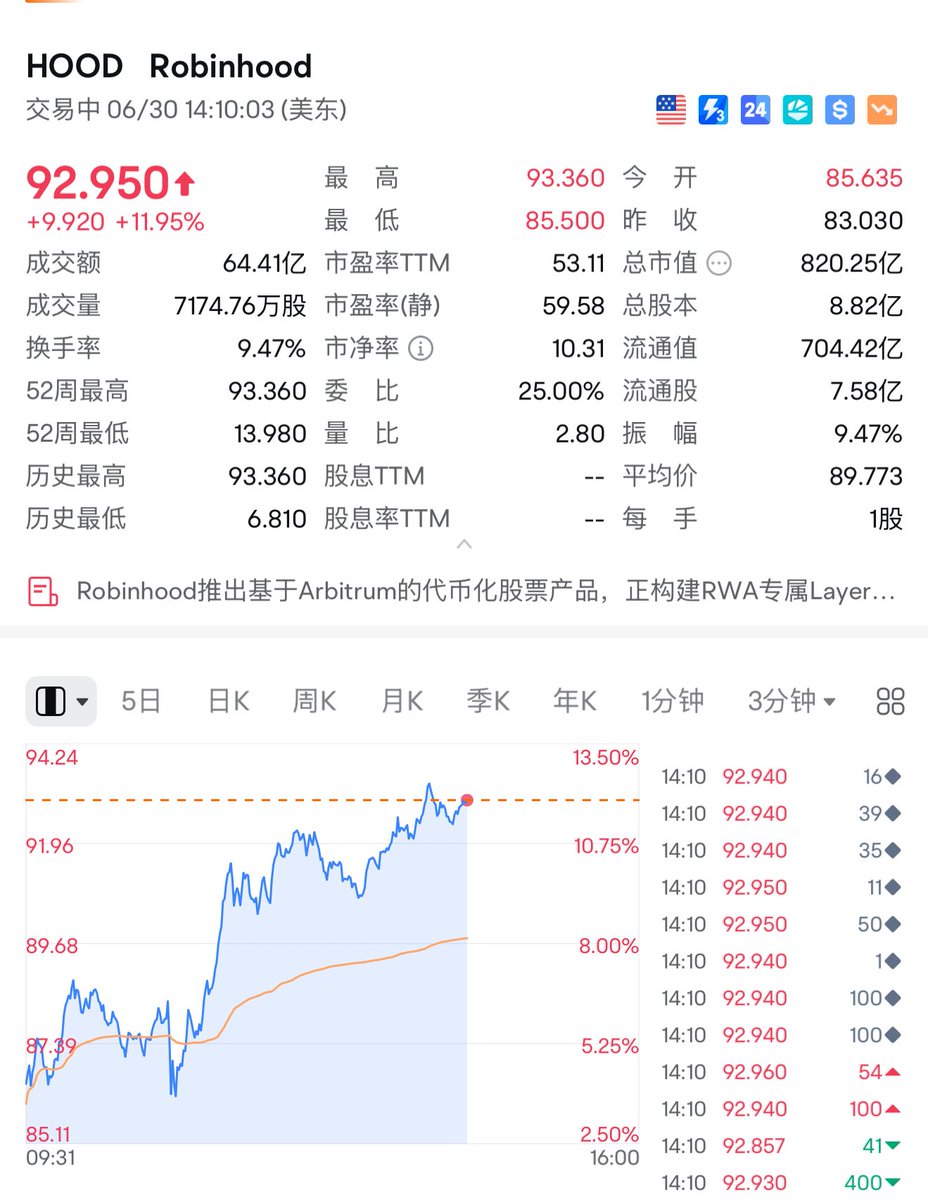Collapse the stock details panel
Screen dimensions: 928x1200
point(463,545)
